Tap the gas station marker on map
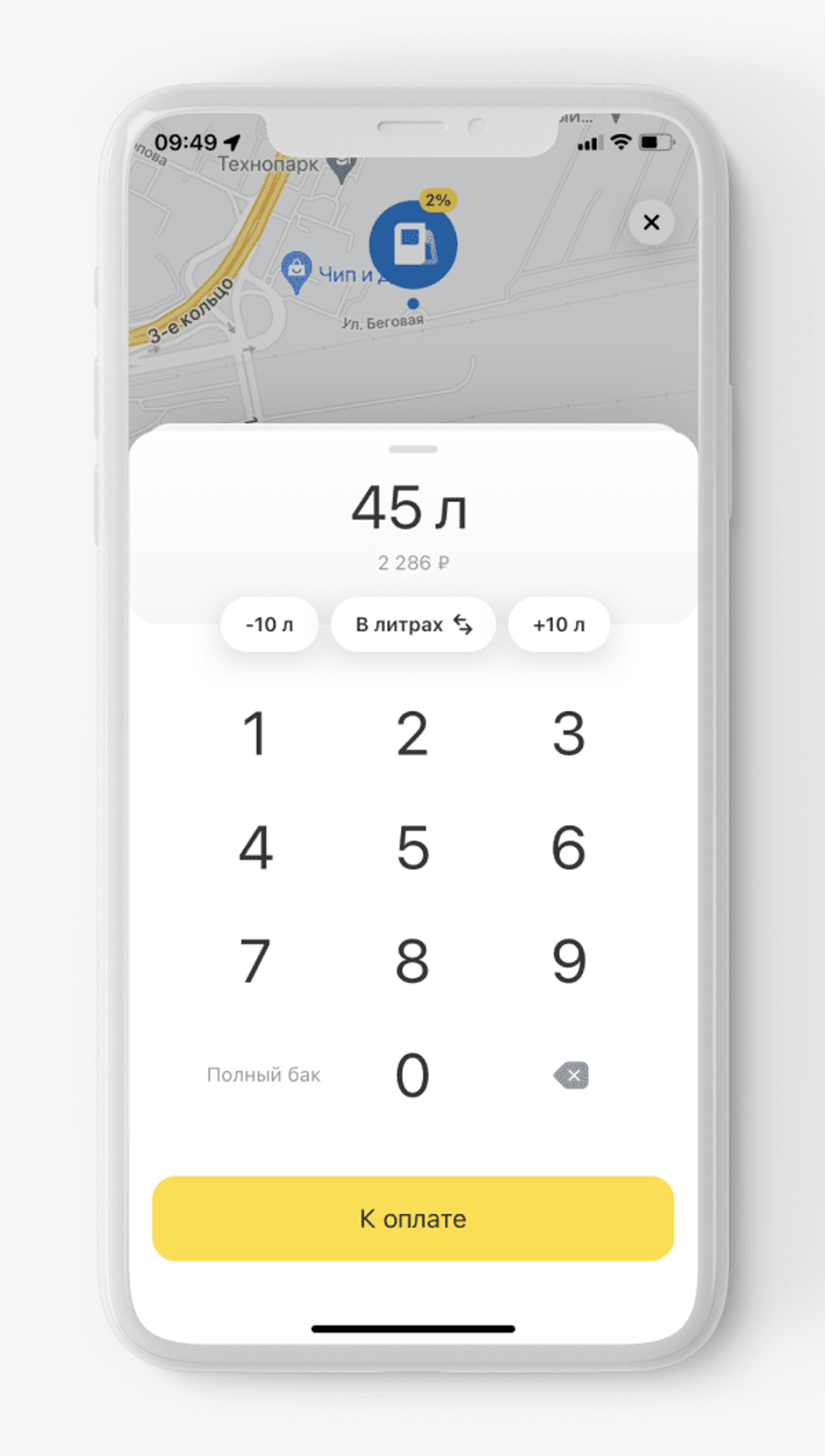 (x=413, y=244)
